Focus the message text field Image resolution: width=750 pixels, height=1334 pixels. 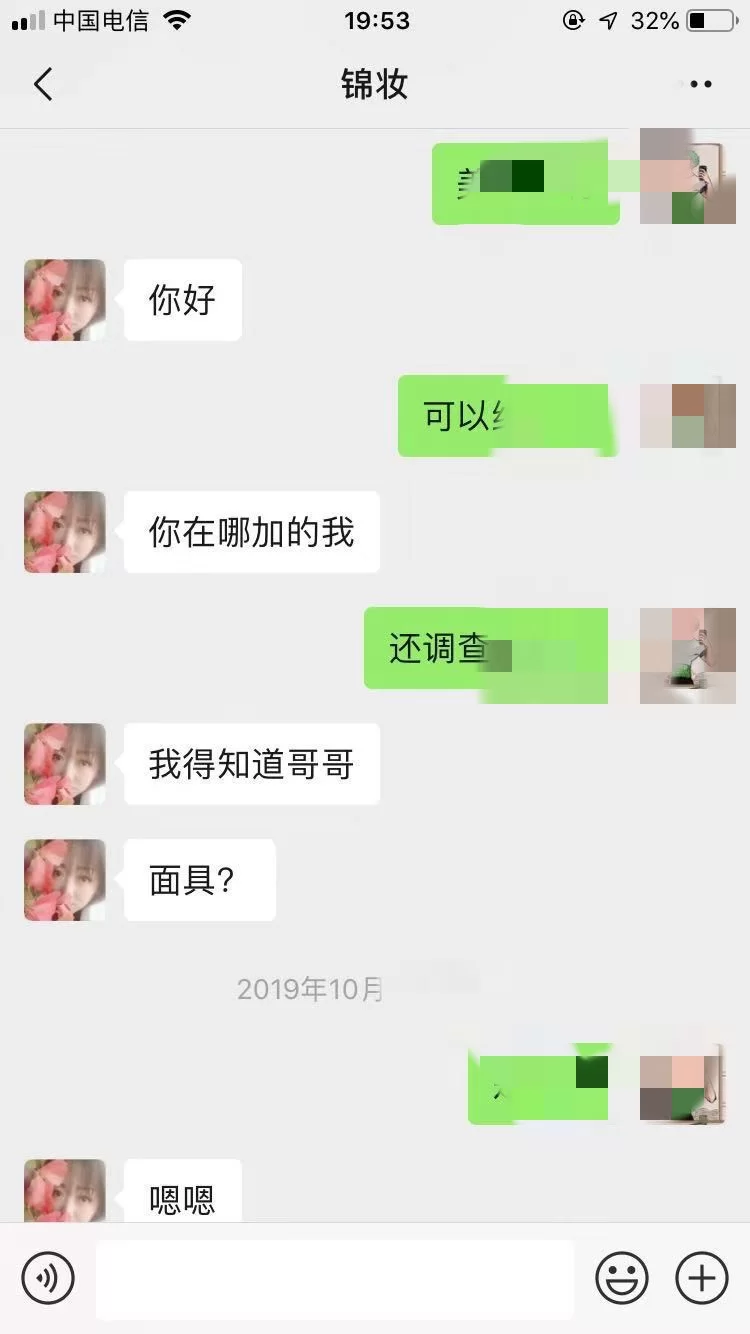[x=335, y=1278]
